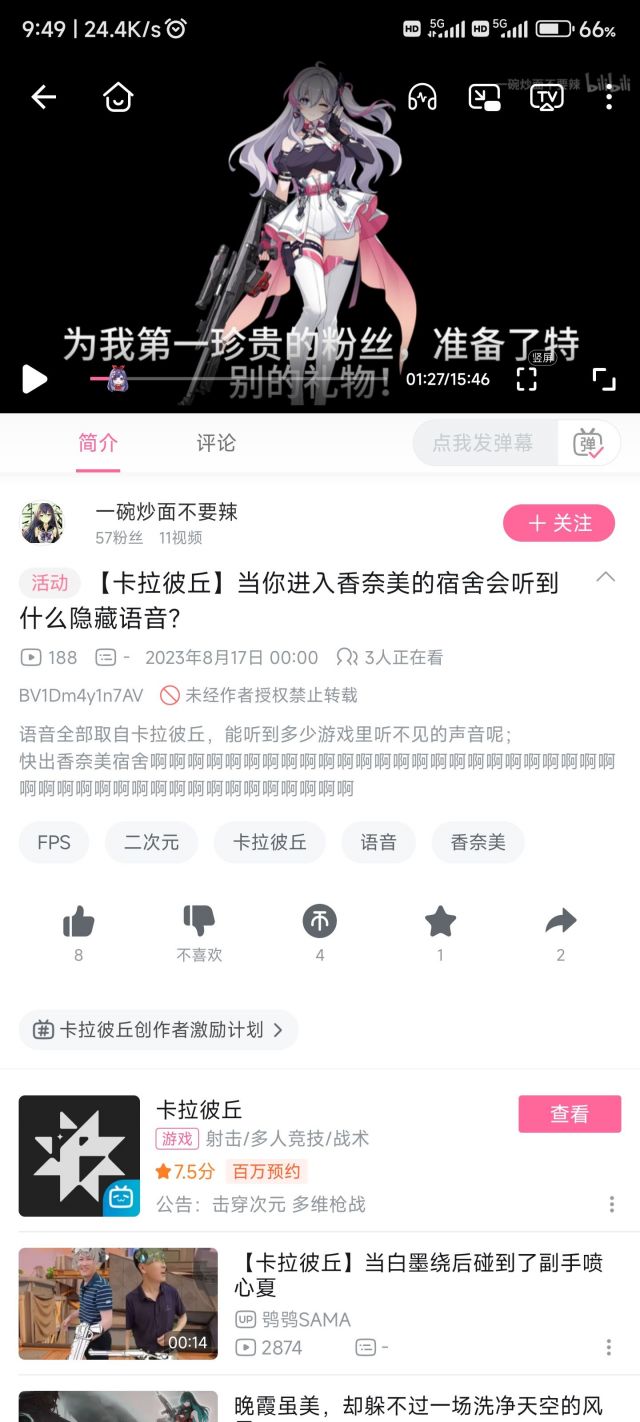Give coins to the video

[x=320, y=921]
